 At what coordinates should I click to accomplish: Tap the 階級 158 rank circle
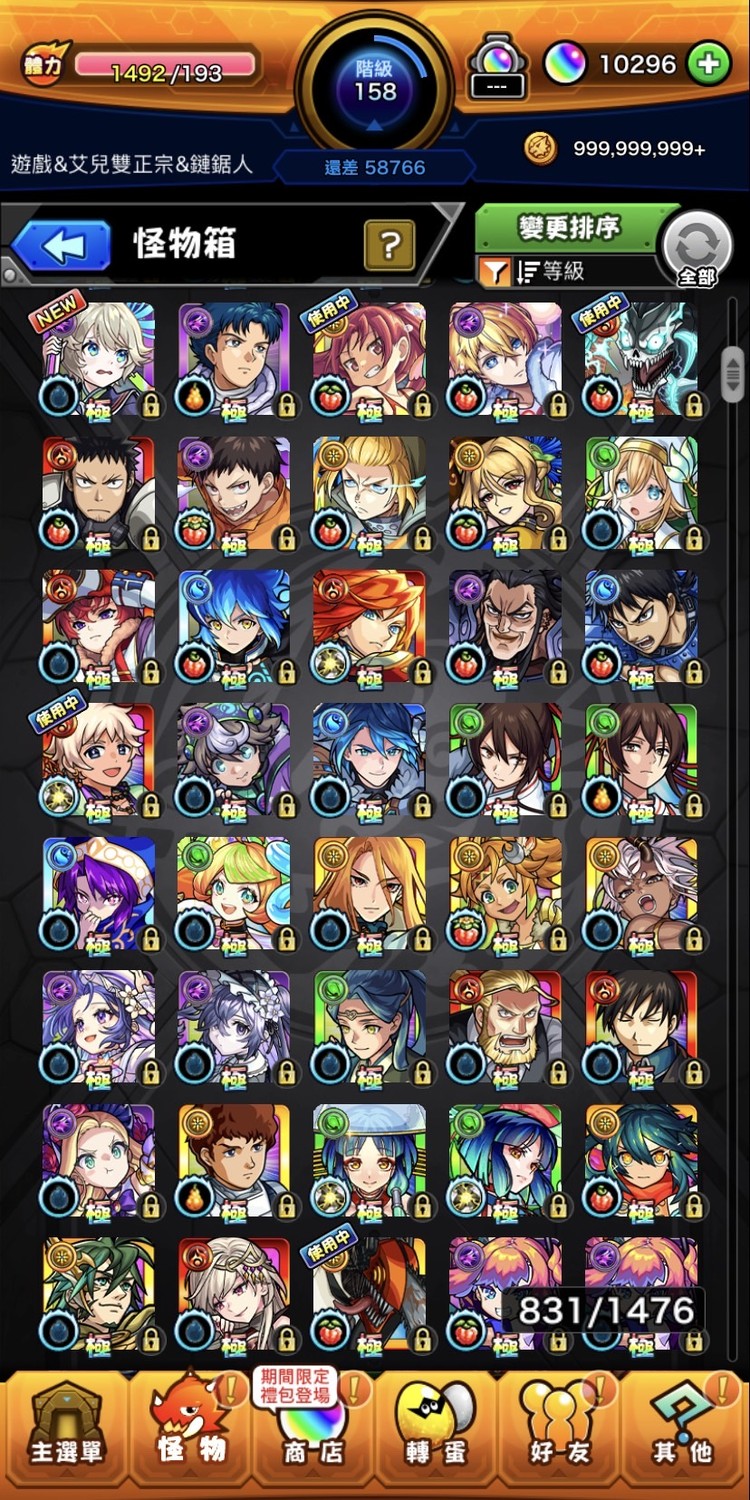click(x=375, y=82)
